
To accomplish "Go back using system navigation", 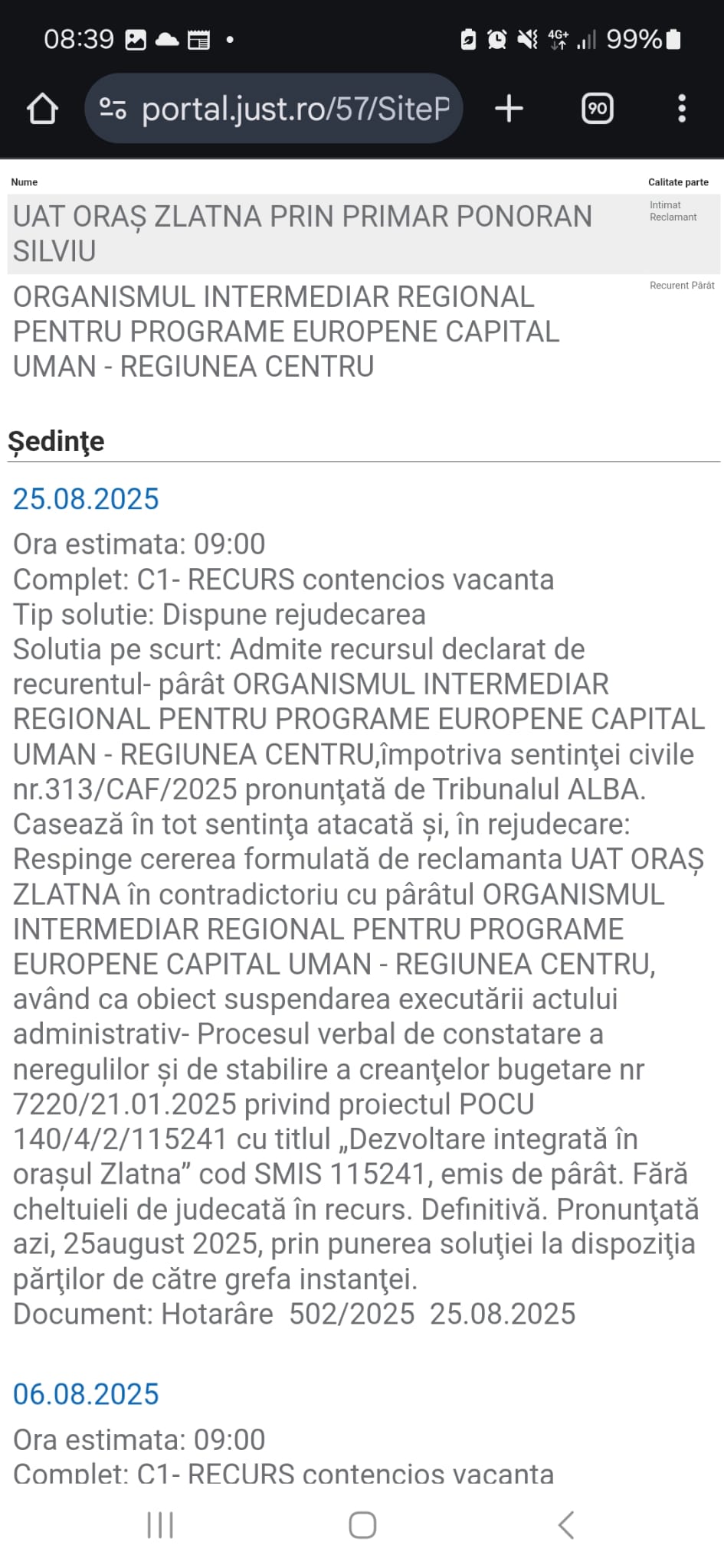I will [565, 1525].
